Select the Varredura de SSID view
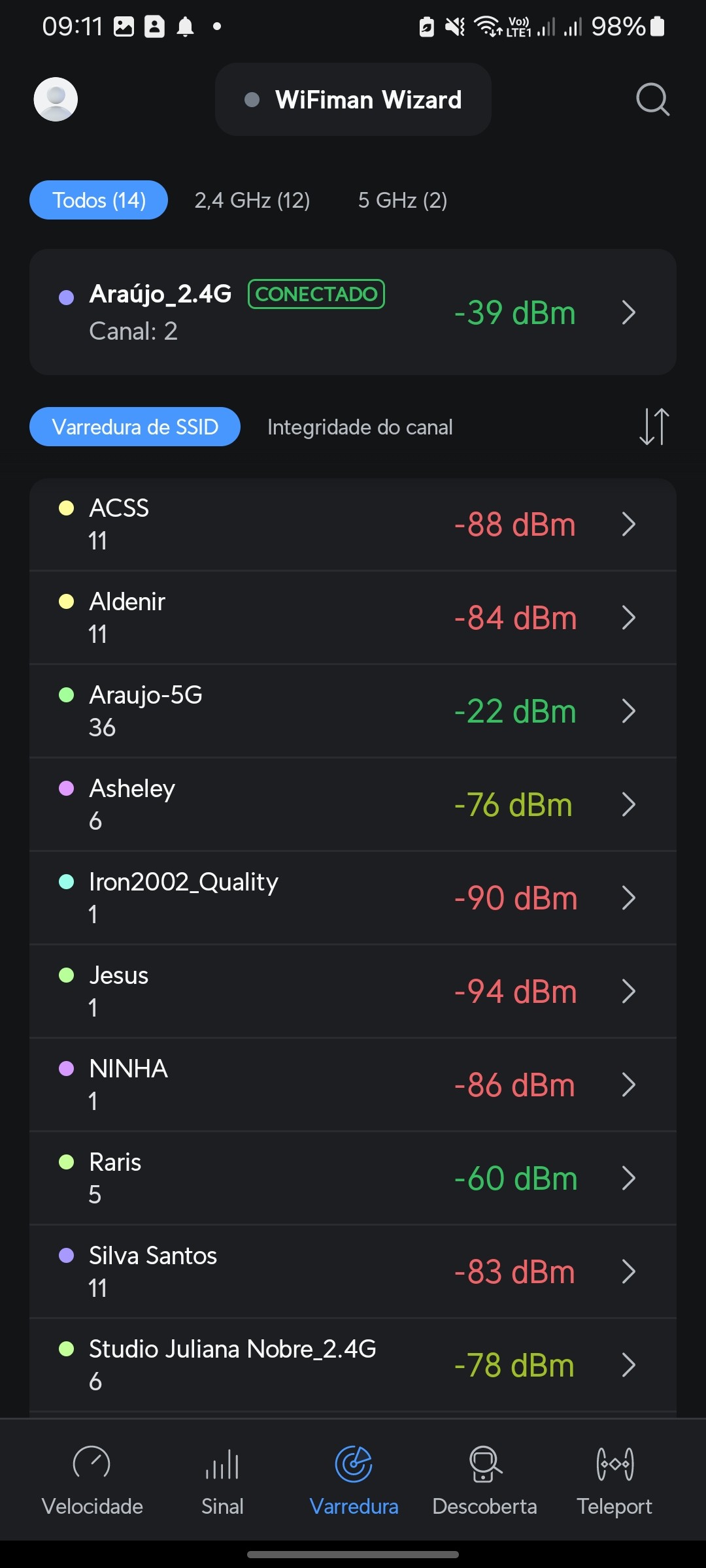Image resolution: width=706 pixels, height=1568 pixels. (135, 427)
